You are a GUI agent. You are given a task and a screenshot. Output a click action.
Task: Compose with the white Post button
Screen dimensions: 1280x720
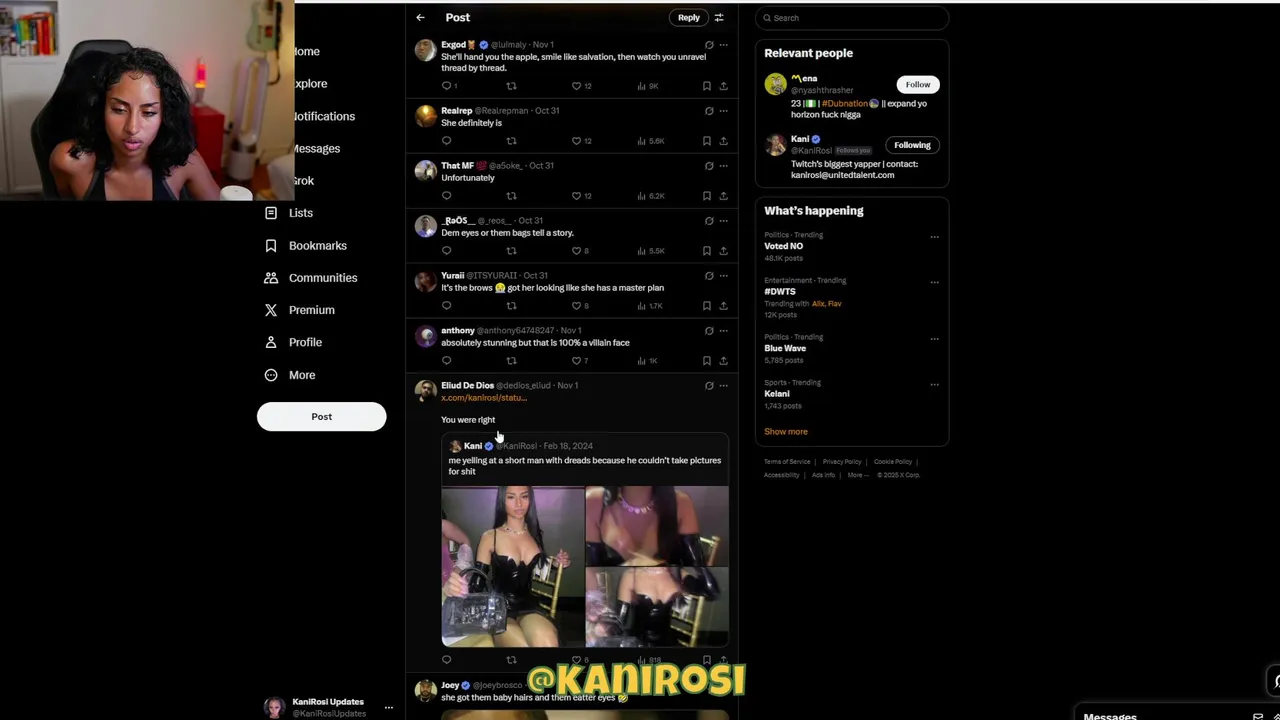tap(321, 417)
